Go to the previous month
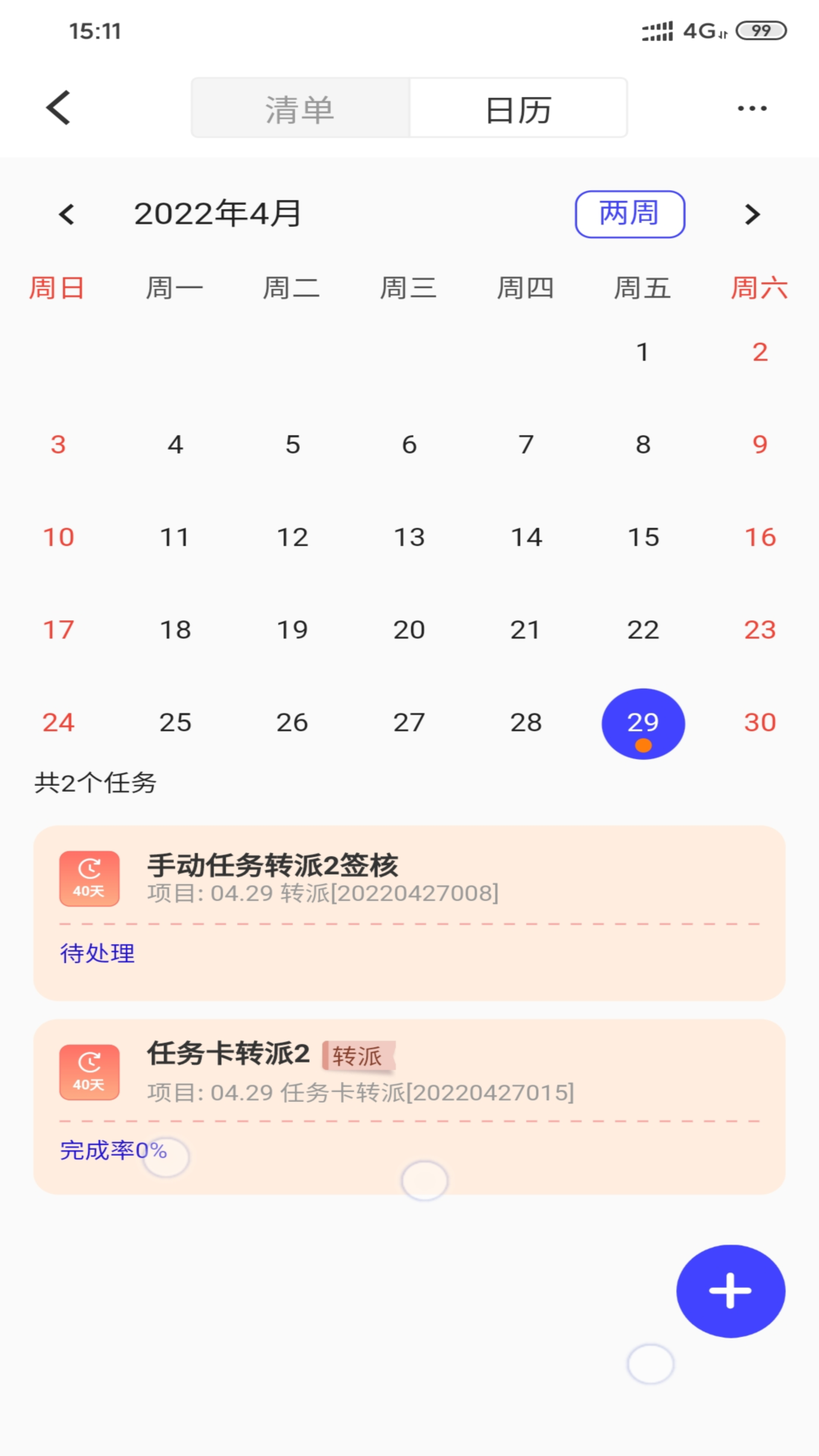The height and width of the screenshot is (1456, 819). (x=67, y=215)
